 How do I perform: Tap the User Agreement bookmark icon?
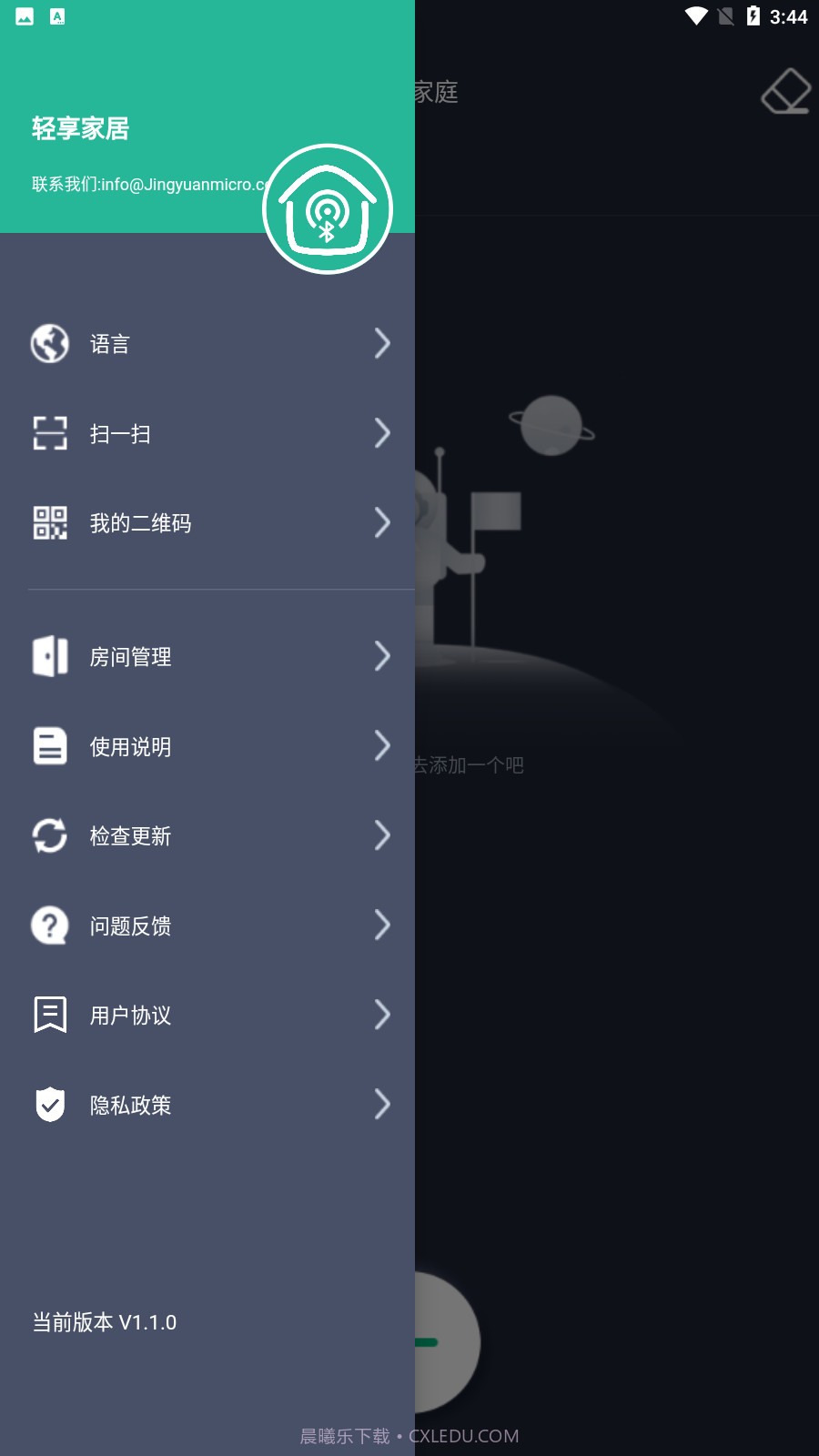50,1014
